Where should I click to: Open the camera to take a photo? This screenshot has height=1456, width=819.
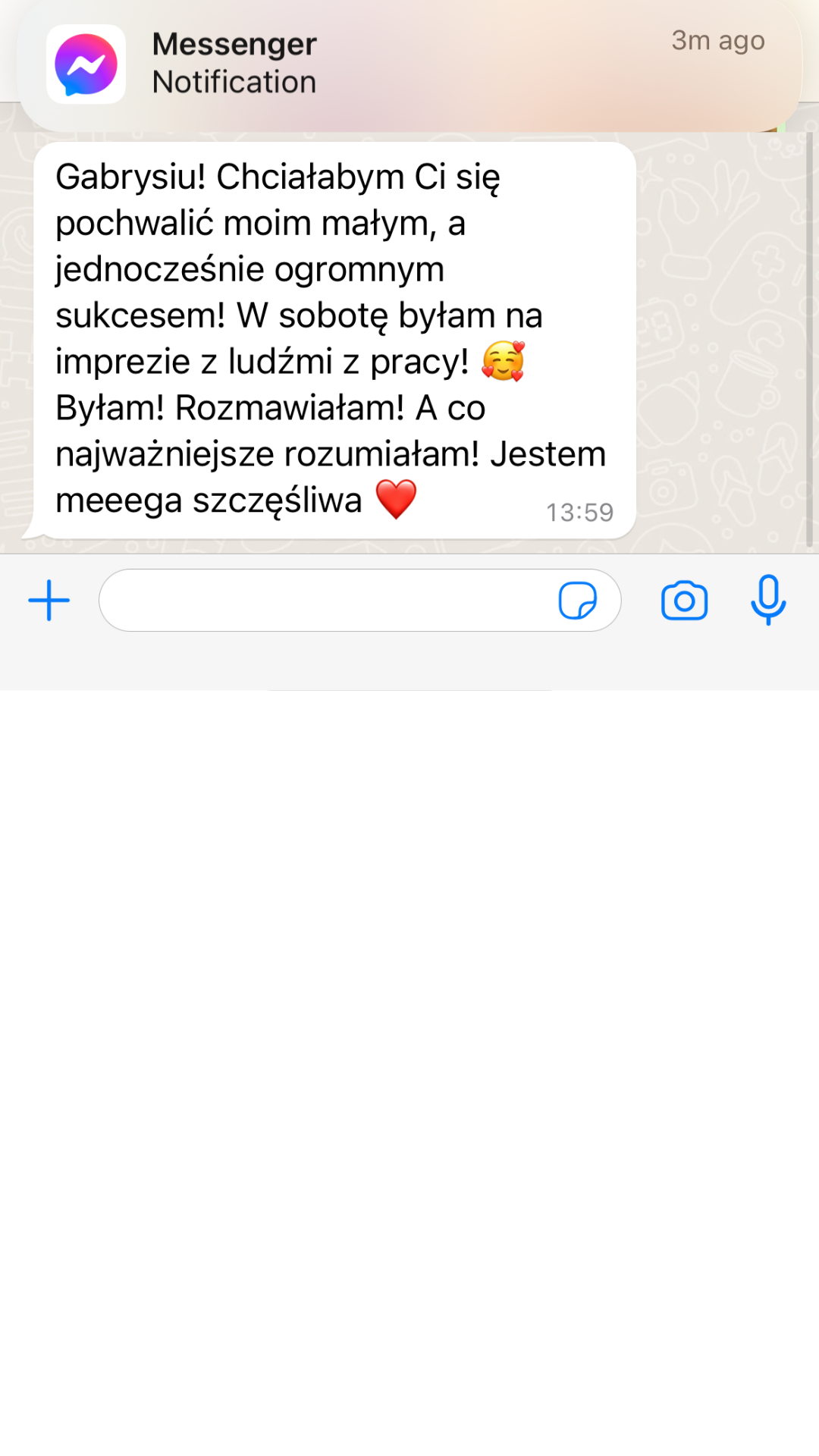[684, 601]
